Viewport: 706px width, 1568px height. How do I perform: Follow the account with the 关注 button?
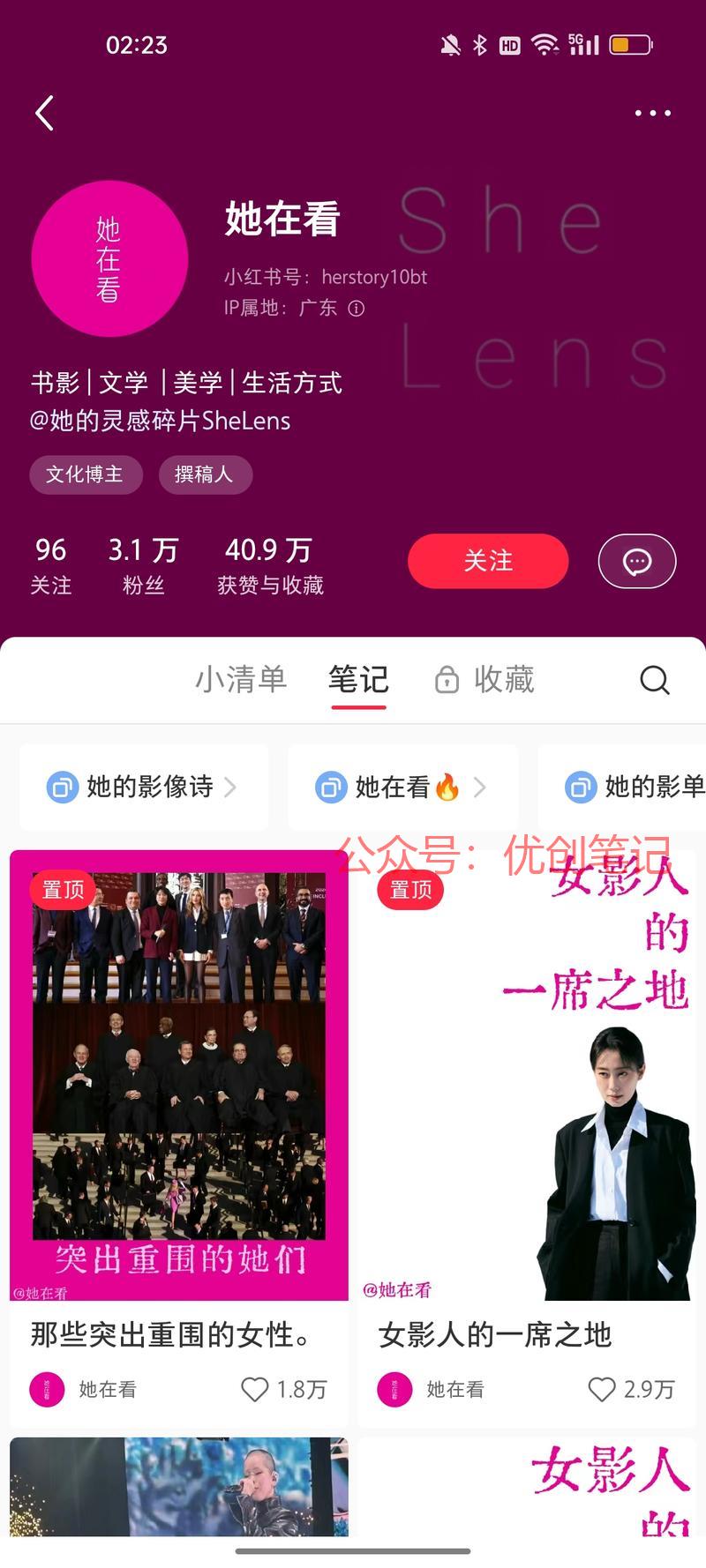click(x=487, y=561)
